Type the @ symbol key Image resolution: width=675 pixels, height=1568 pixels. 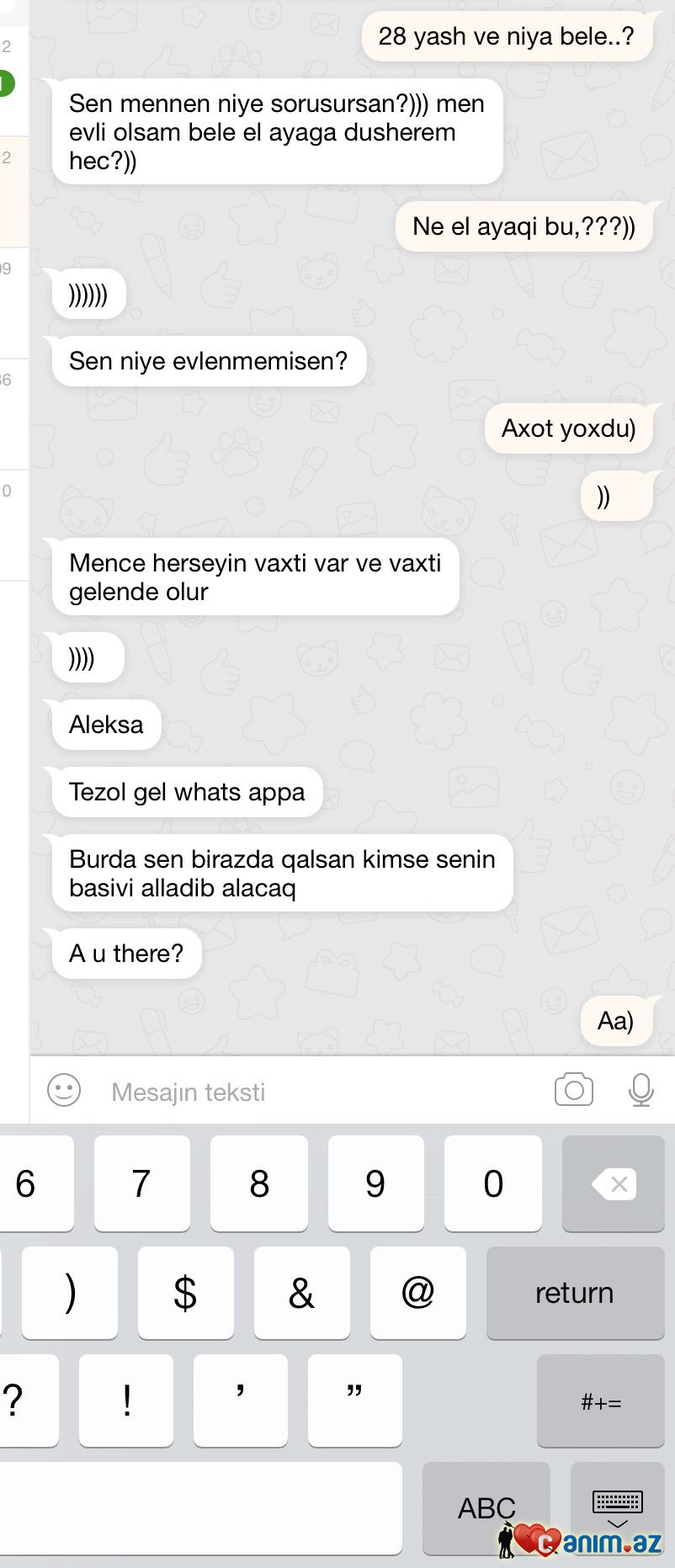pyautogui.click(x=417, y=1293)
